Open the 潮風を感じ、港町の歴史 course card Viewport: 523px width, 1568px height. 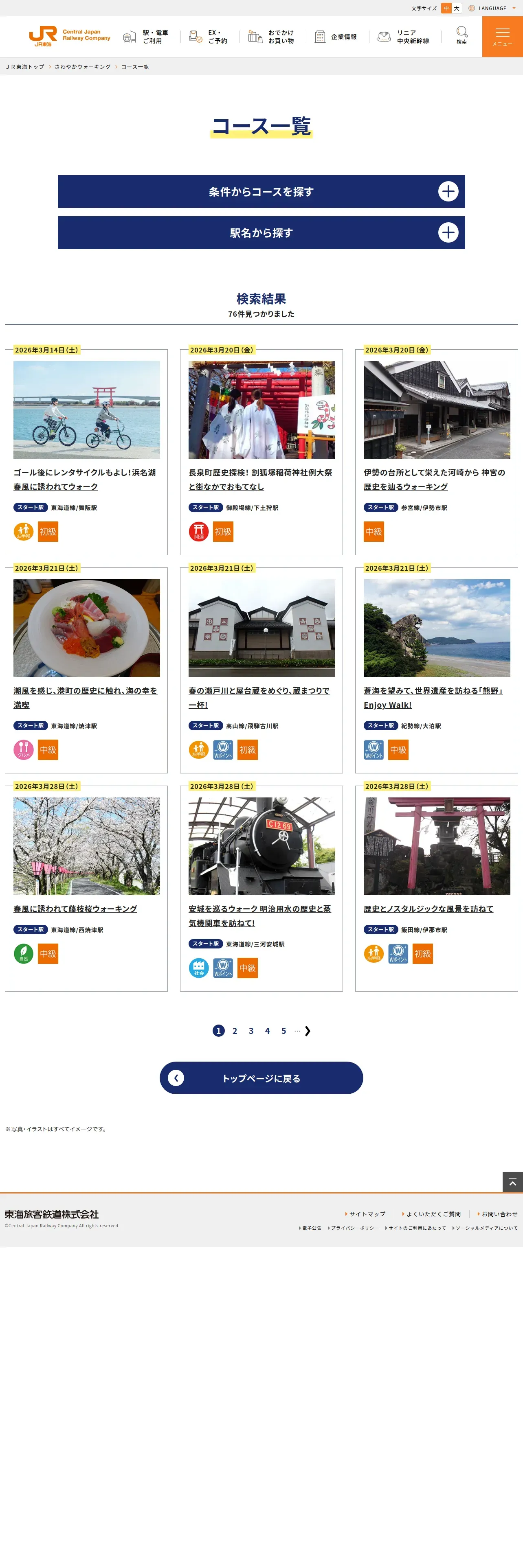[x=86, y=670]
